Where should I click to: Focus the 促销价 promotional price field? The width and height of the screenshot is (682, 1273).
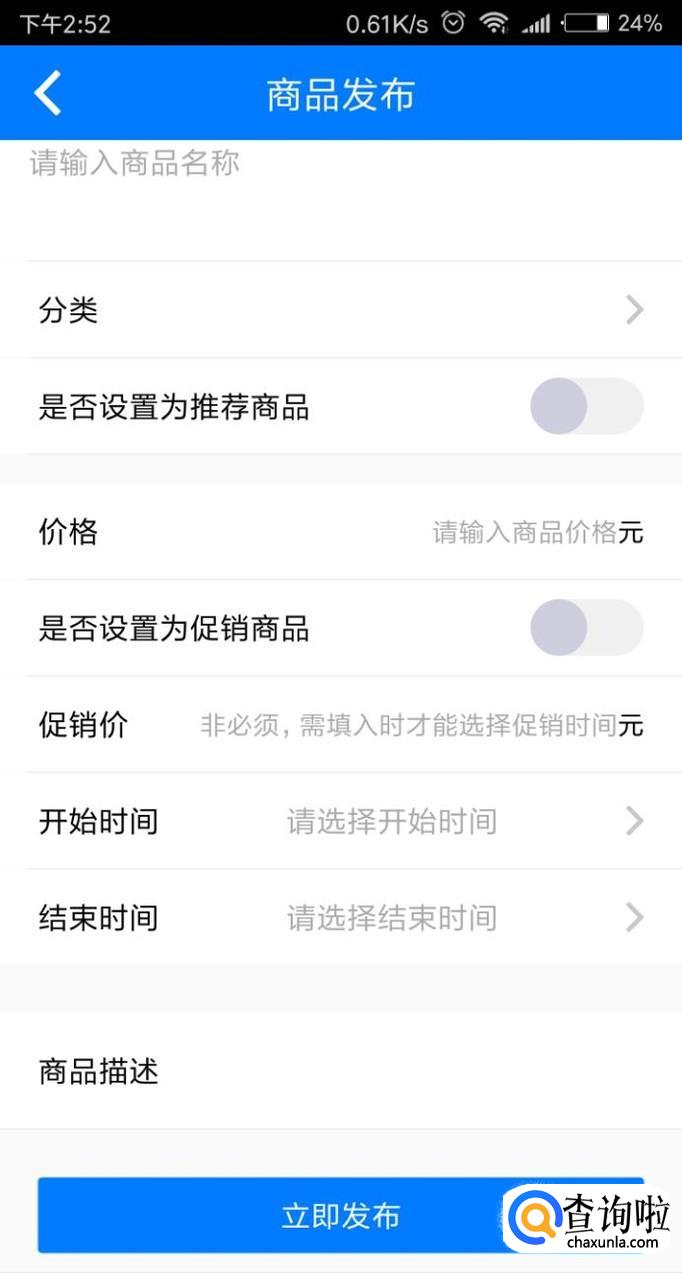407,726
